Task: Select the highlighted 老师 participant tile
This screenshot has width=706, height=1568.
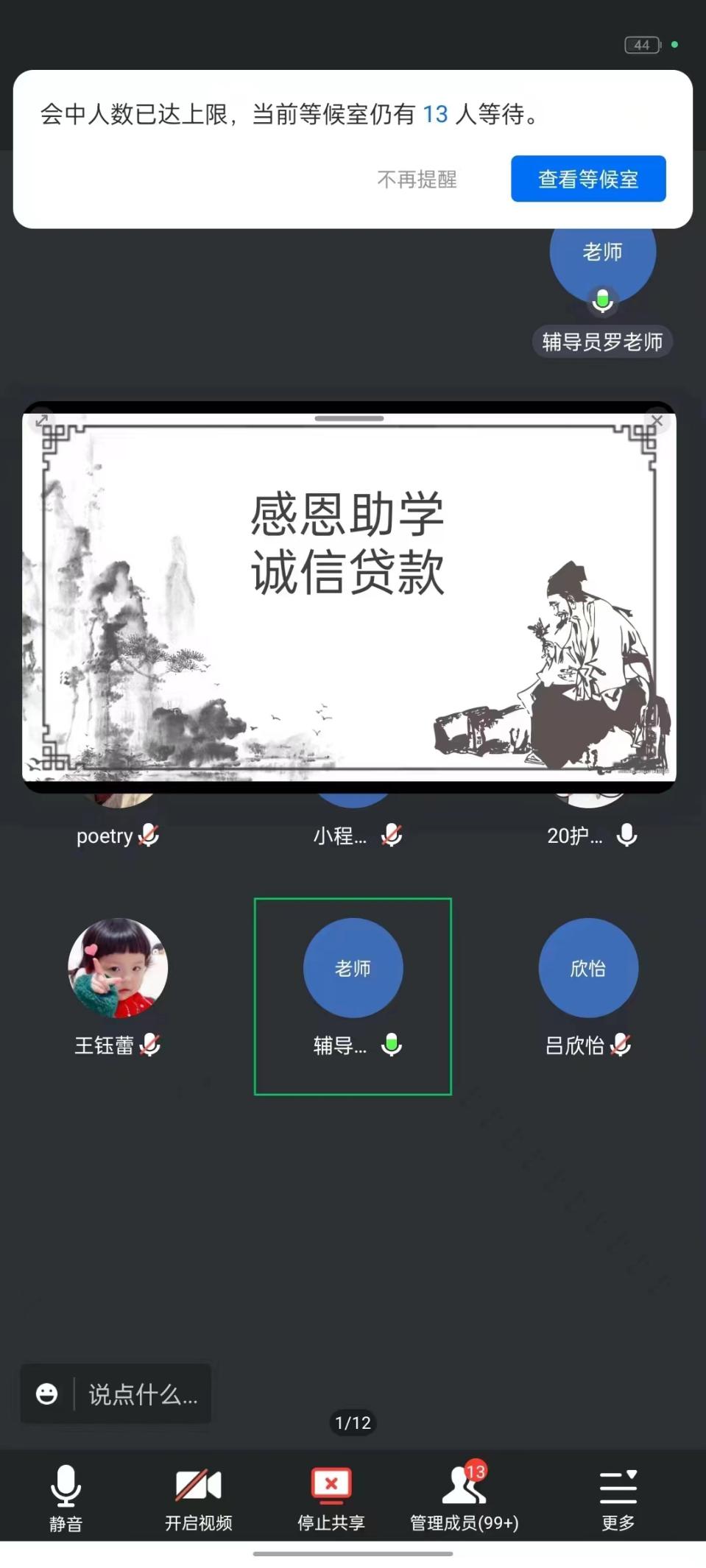Action: tap(353, 995)
